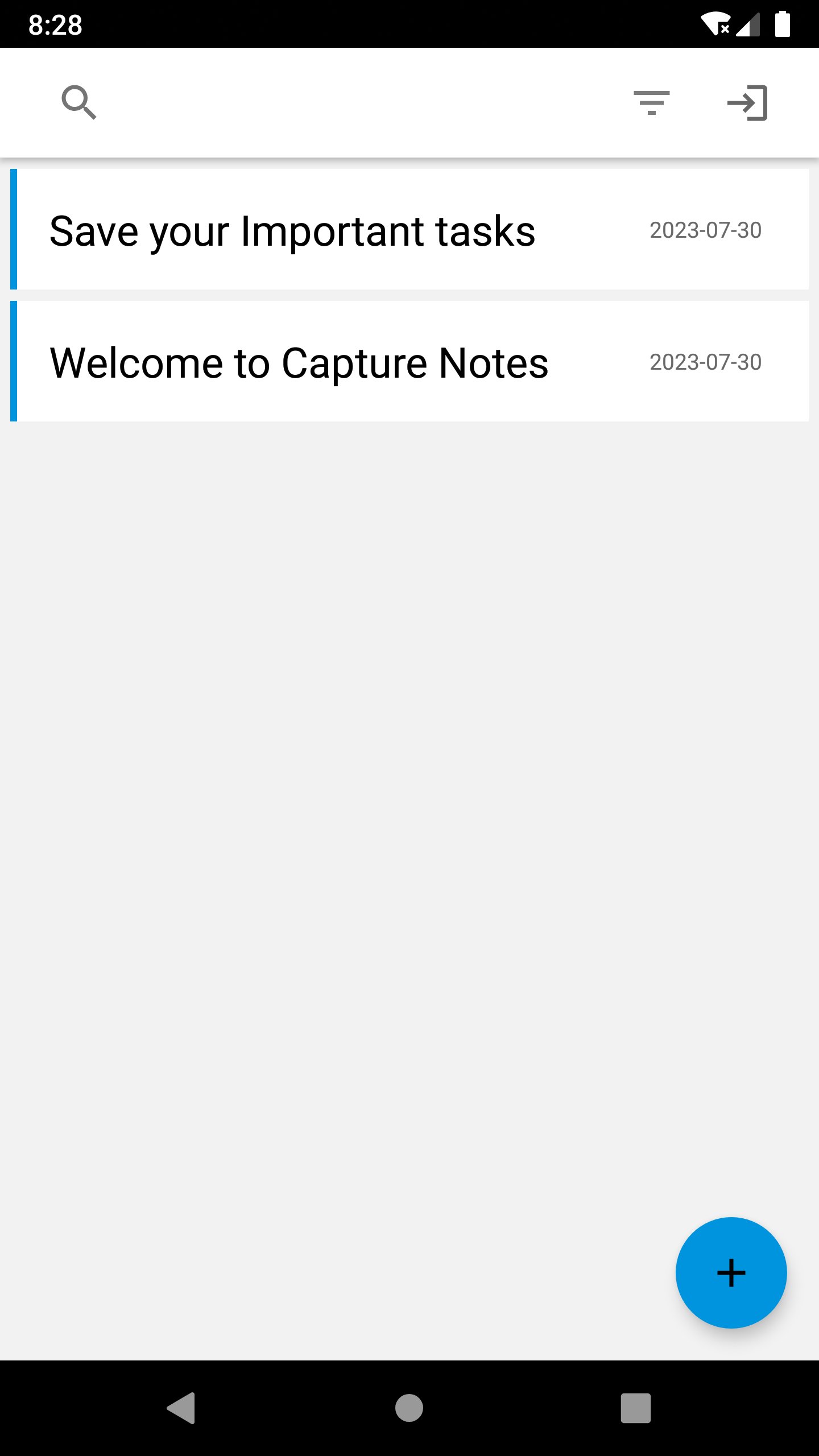This screenshot has width=819, height=1456.
Task: Click the date on Save your Important tasks
Action: click(x=705, y=230)
